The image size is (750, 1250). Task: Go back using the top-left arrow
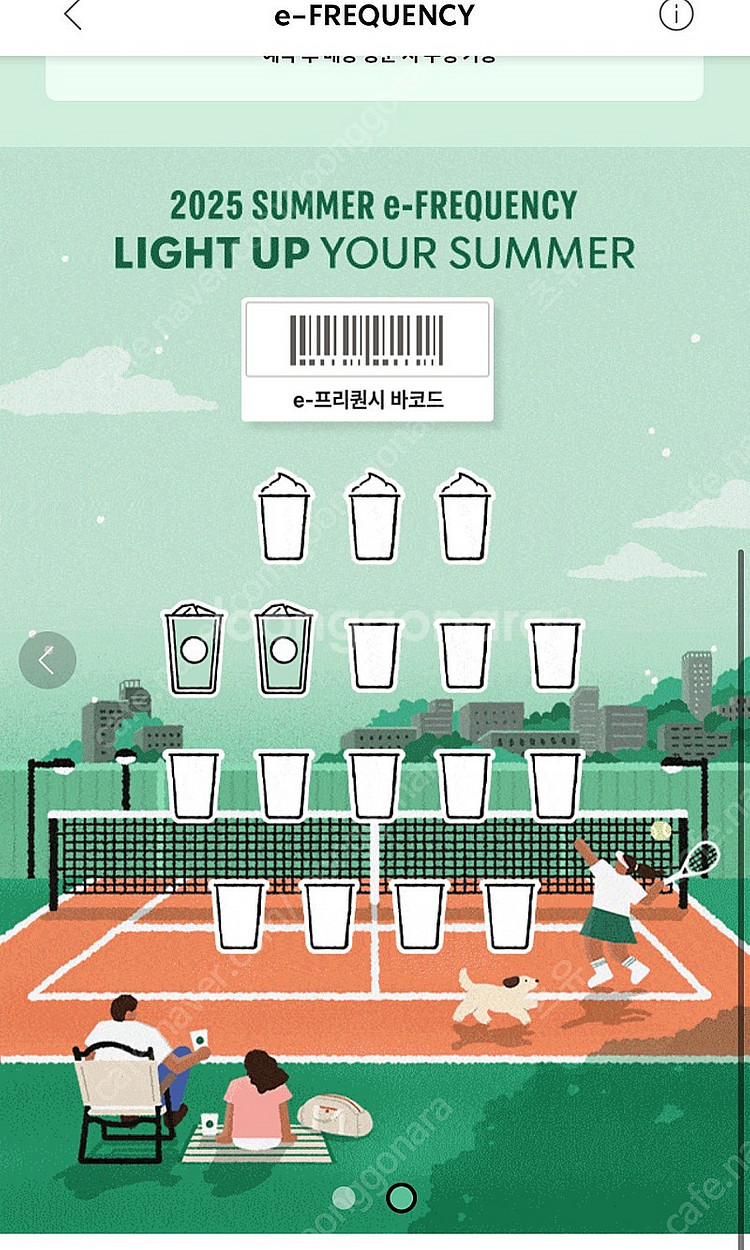(x=72, y=16)
